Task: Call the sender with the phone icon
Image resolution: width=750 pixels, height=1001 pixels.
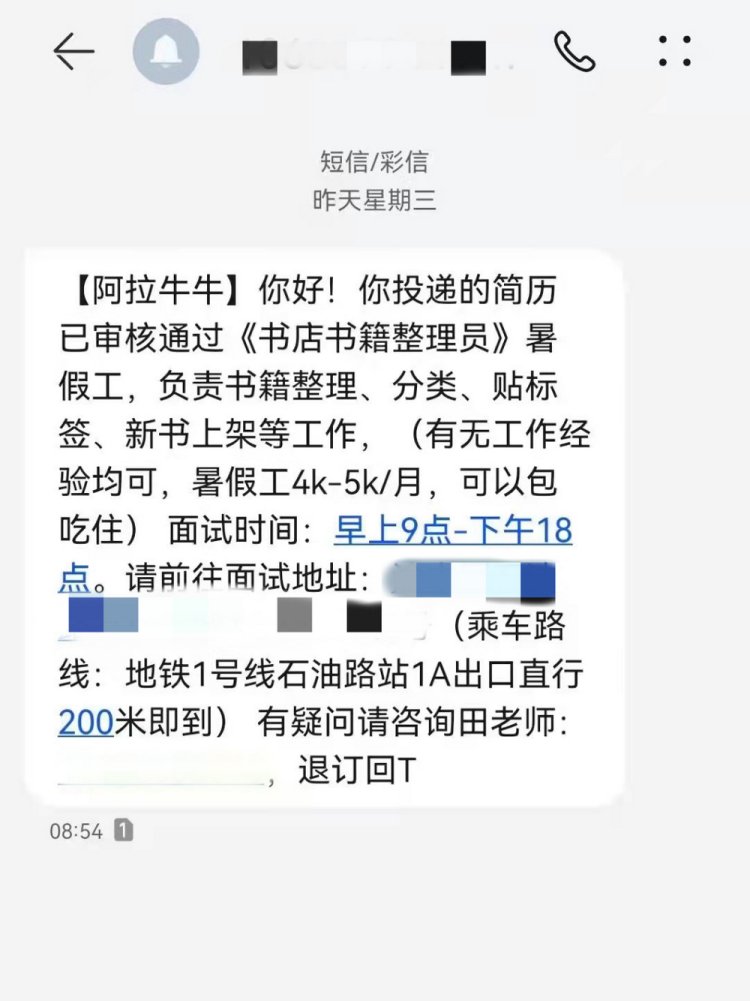Action: (x=574, y=51)
